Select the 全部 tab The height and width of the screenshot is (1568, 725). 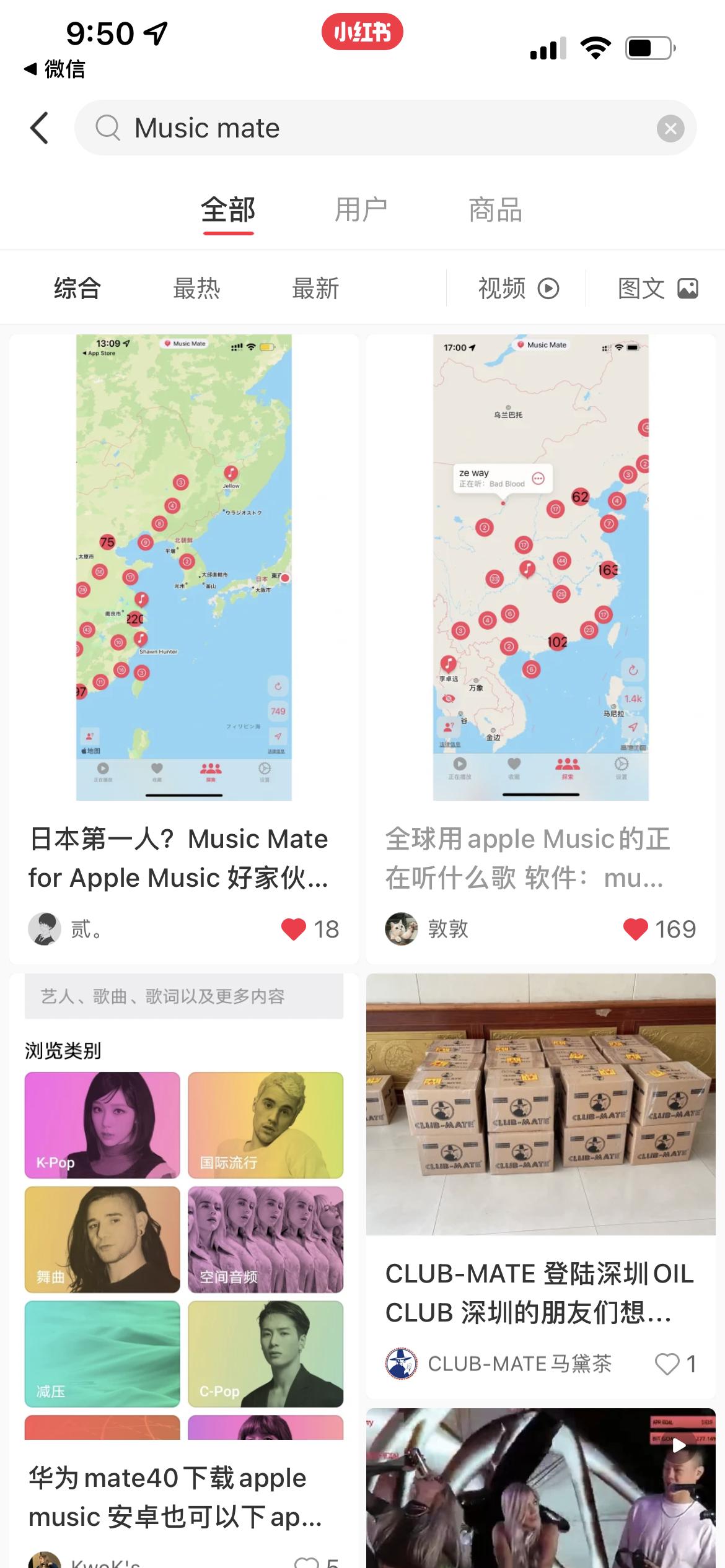pyautogui.click(x=228, y=211)
